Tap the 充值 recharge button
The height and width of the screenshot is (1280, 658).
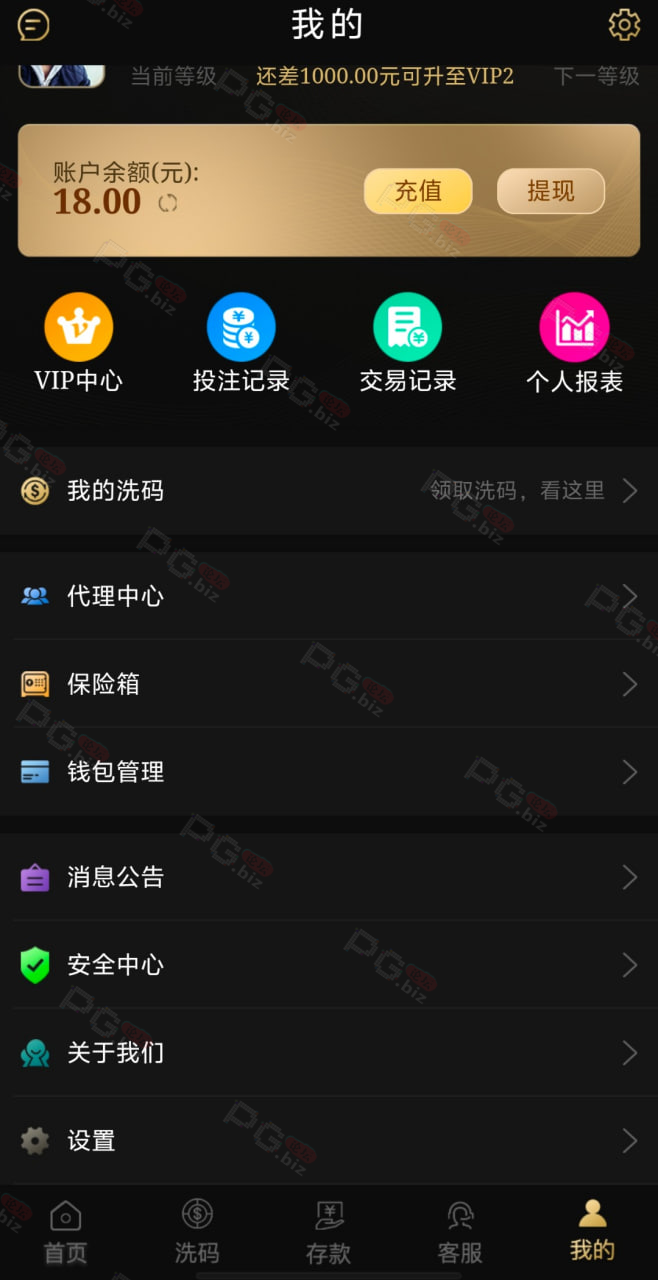point(418,191)
